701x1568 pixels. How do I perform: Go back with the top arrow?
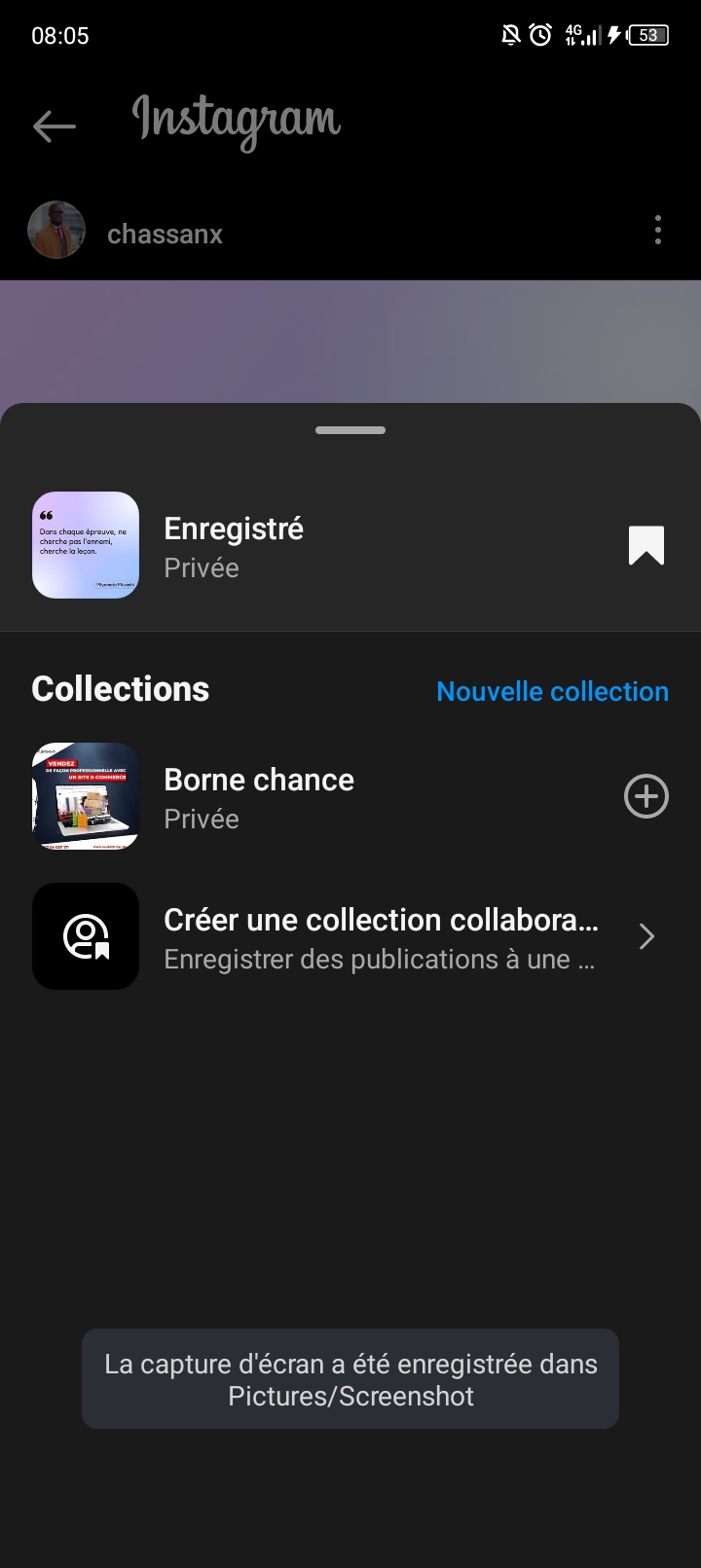(54, 126)
